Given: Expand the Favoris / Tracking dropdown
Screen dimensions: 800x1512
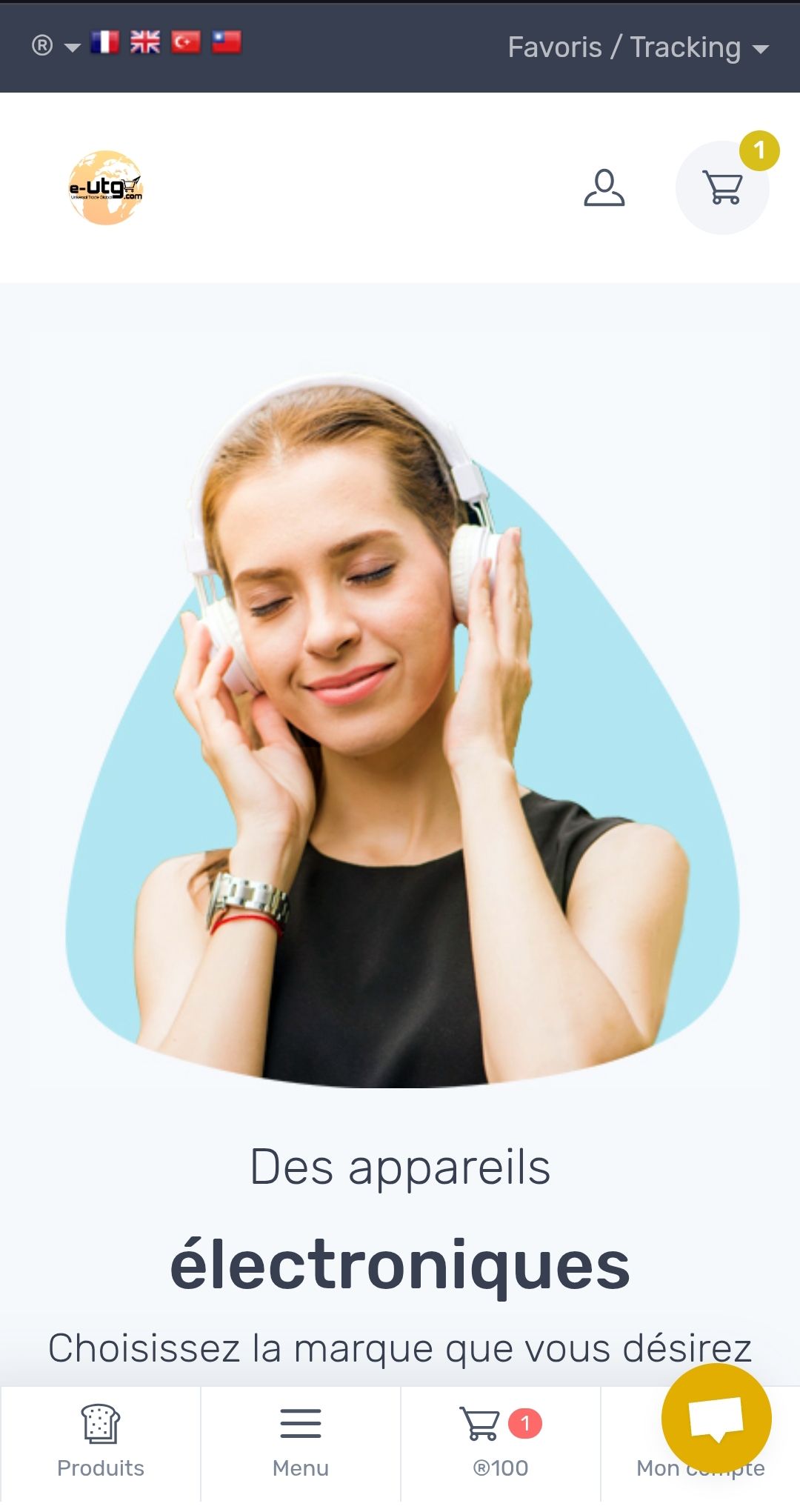Looking at the screenshot, I should (x=638, y=48).
